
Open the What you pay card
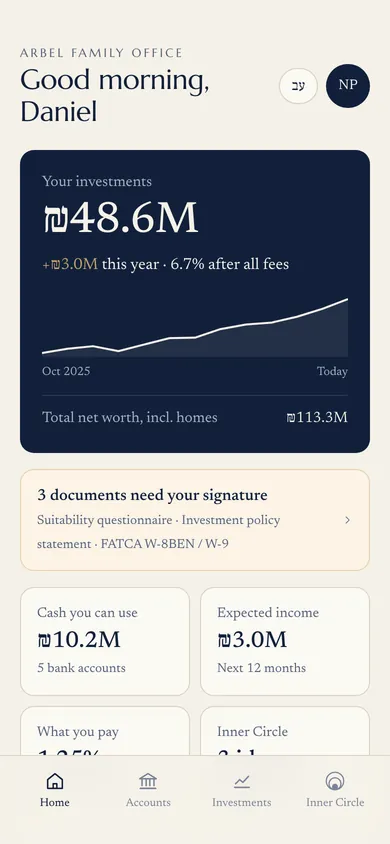click(105, 731)
